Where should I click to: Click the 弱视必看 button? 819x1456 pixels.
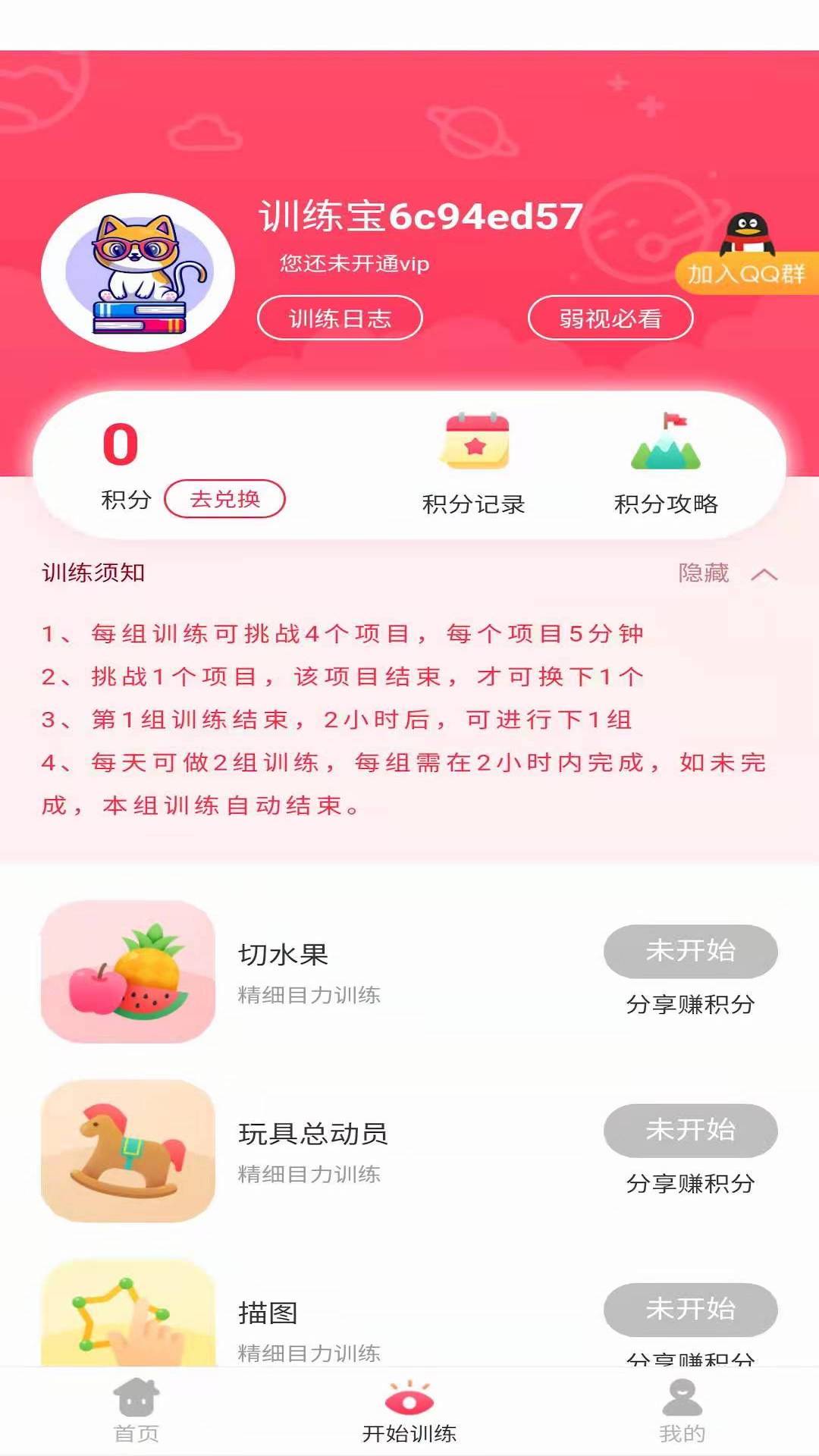click(x=611, y=318)
